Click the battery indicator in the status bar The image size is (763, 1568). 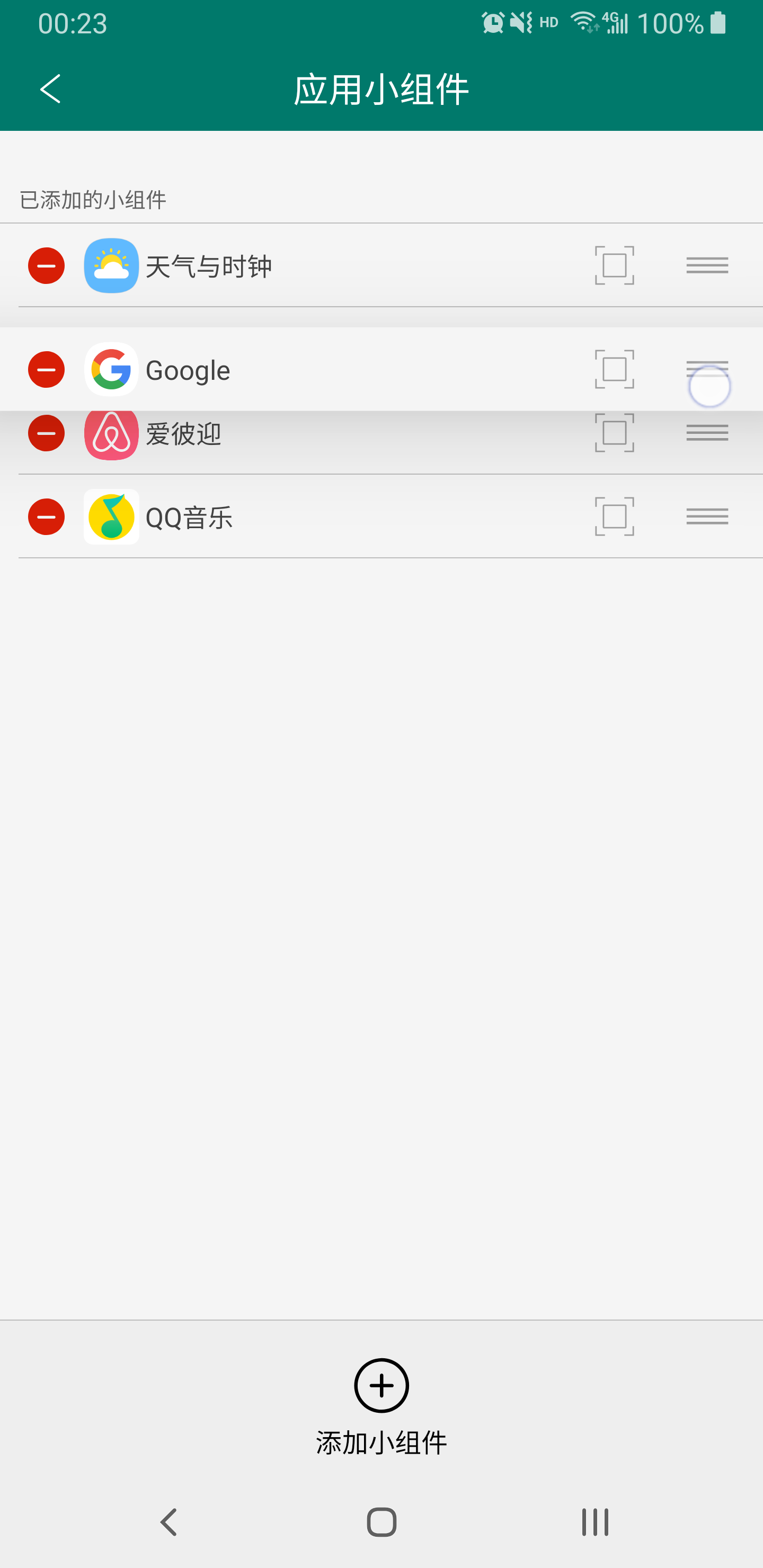(x=718, y=23)
